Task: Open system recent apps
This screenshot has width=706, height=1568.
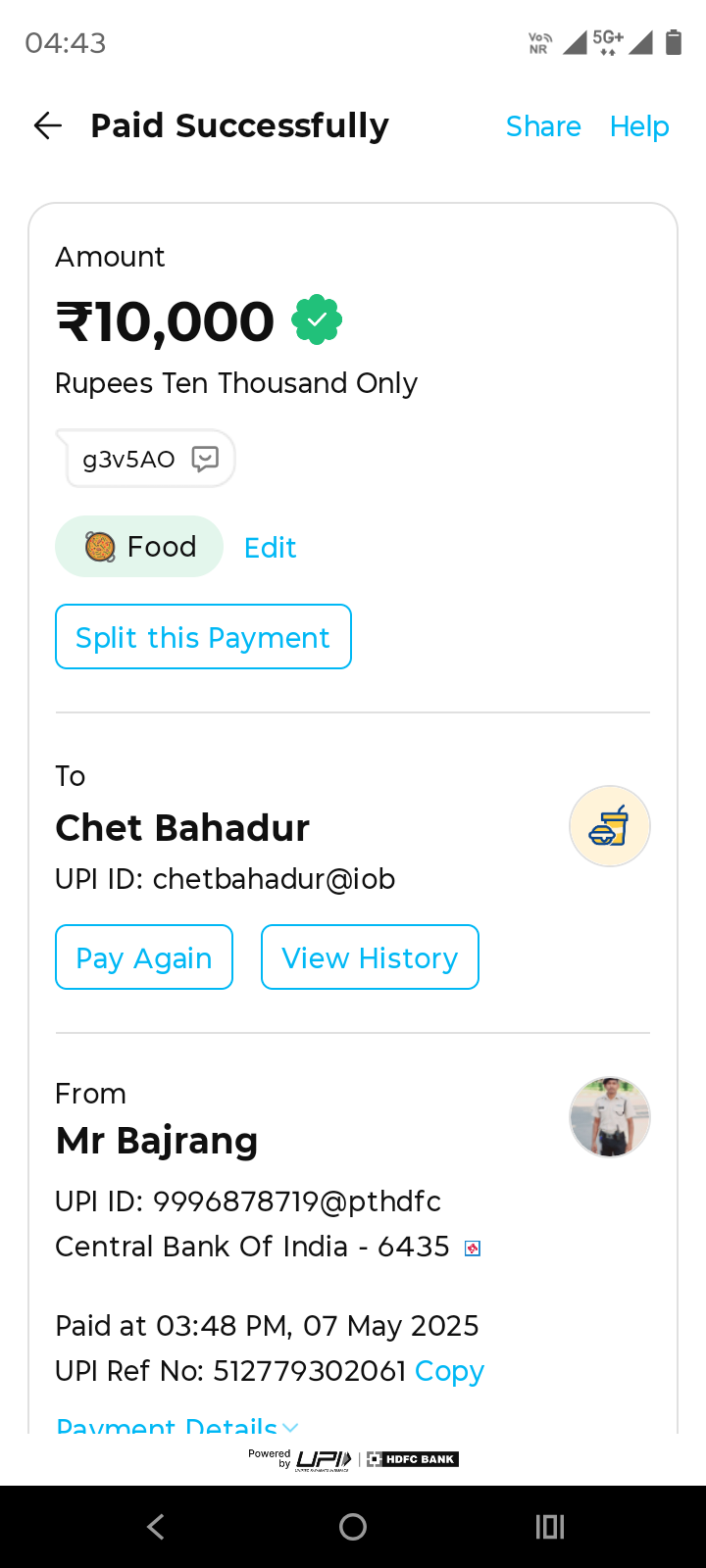Action: point(550,1527)
